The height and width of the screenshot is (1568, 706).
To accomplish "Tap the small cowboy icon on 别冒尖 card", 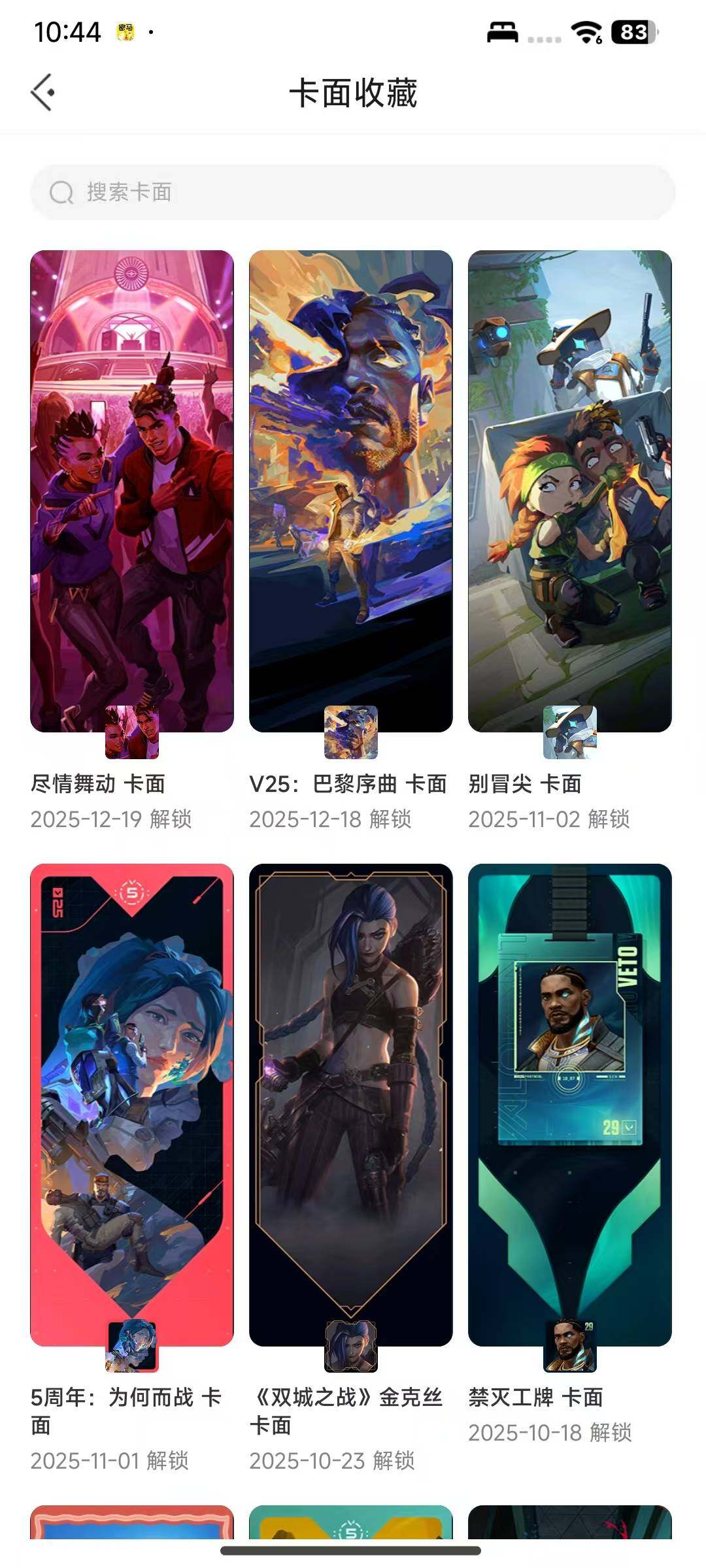I will [571, 733].
